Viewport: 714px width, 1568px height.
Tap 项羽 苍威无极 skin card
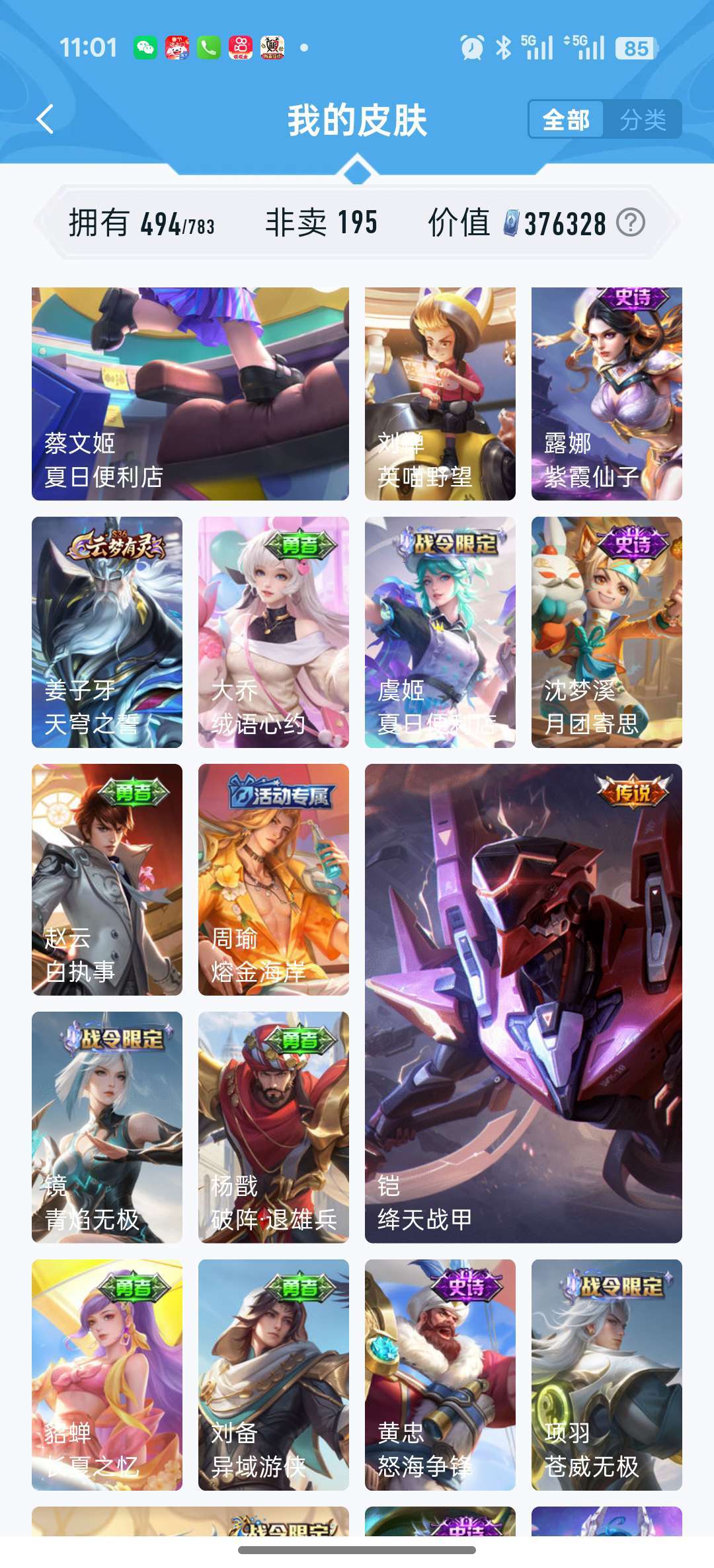607,1375
